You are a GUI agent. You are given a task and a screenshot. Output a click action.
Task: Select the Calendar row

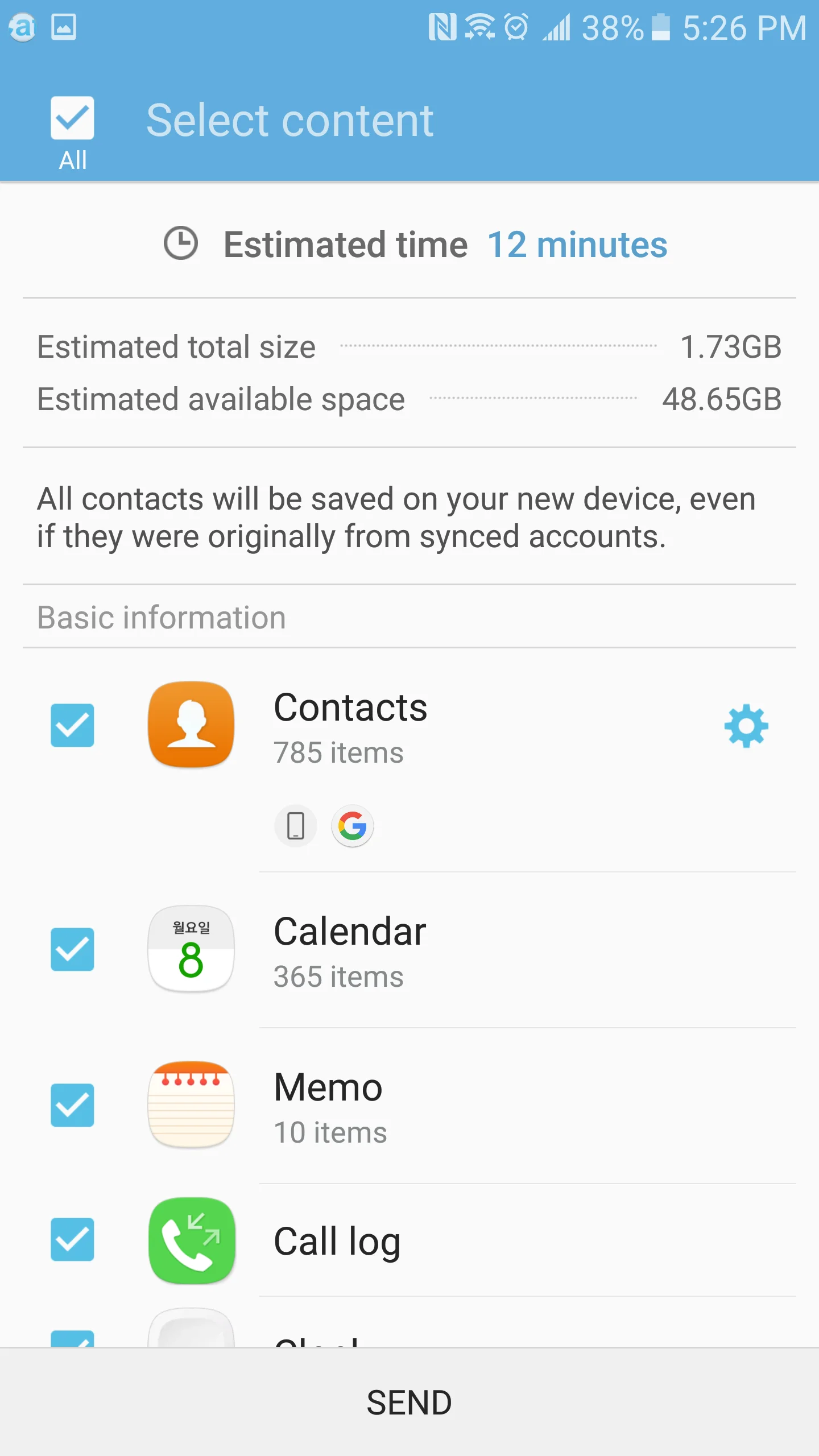click(x=455, y=951)
